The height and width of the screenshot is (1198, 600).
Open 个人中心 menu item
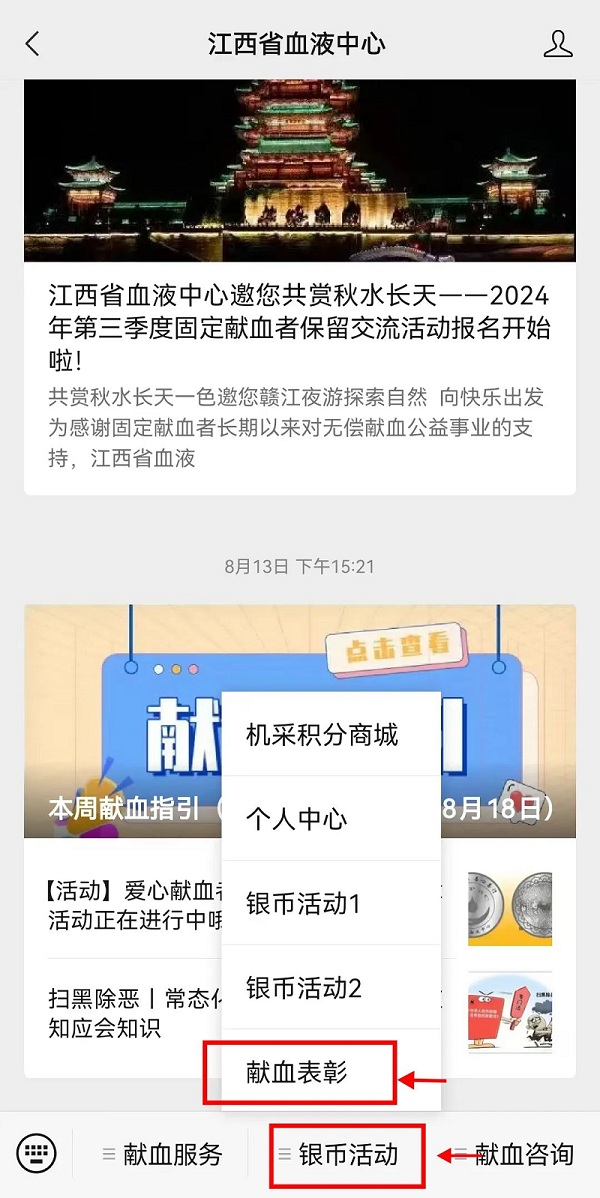coord(297,819)
